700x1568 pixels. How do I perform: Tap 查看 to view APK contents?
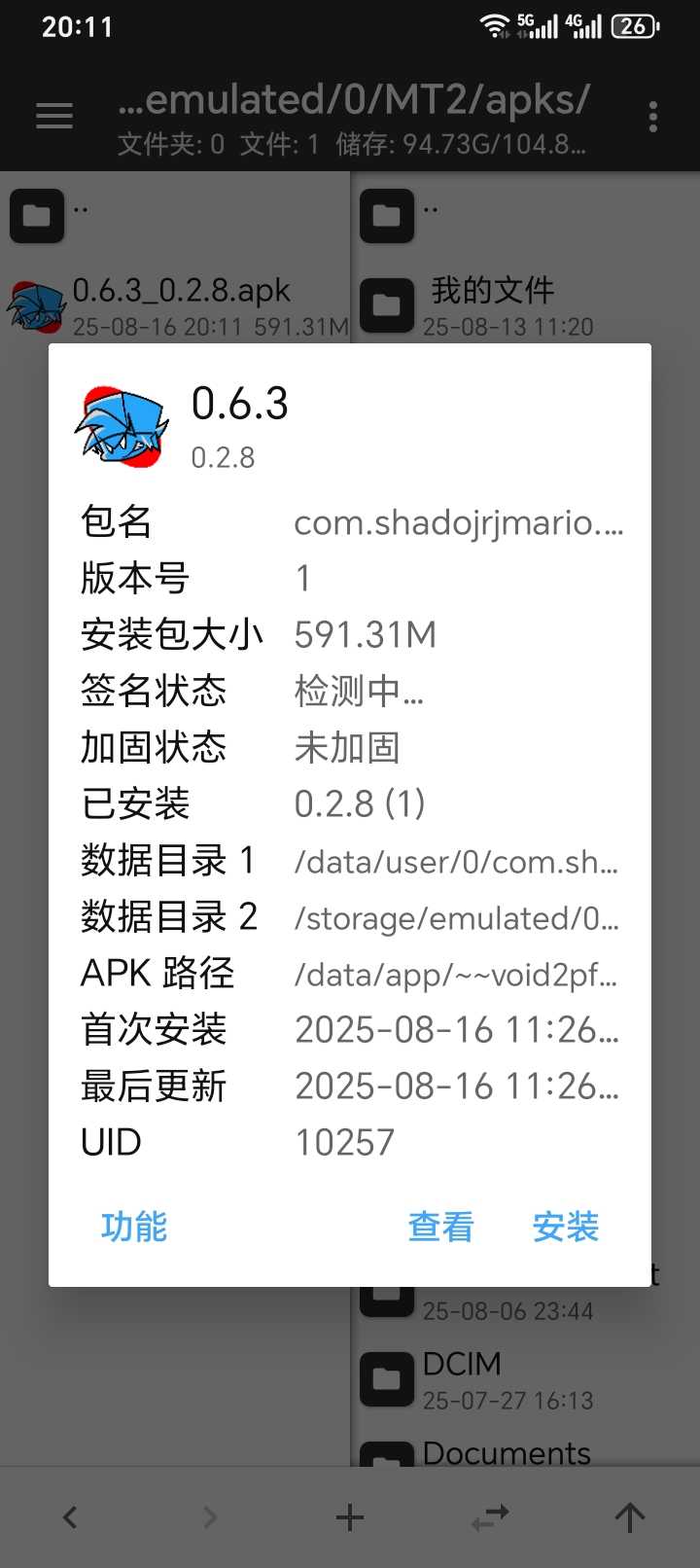tap(440, 1227)
